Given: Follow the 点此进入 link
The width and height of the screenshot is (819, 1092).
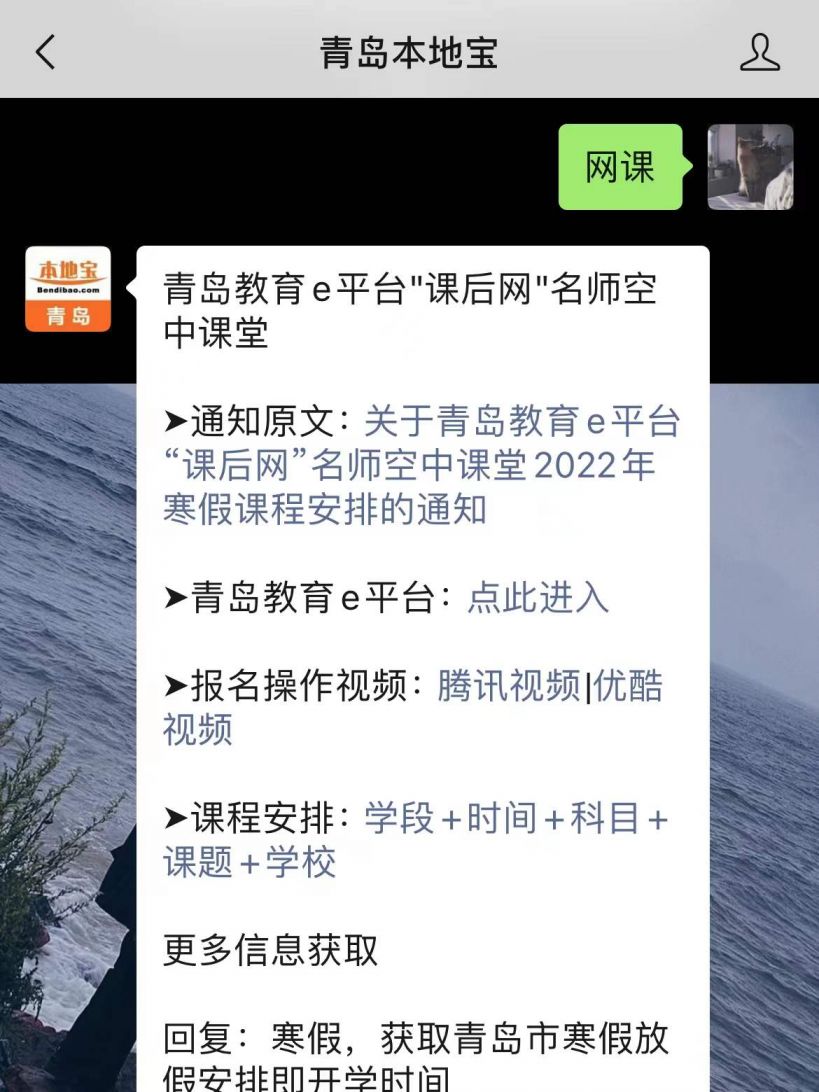Looking at the screenshot, I should coord(537,598).
